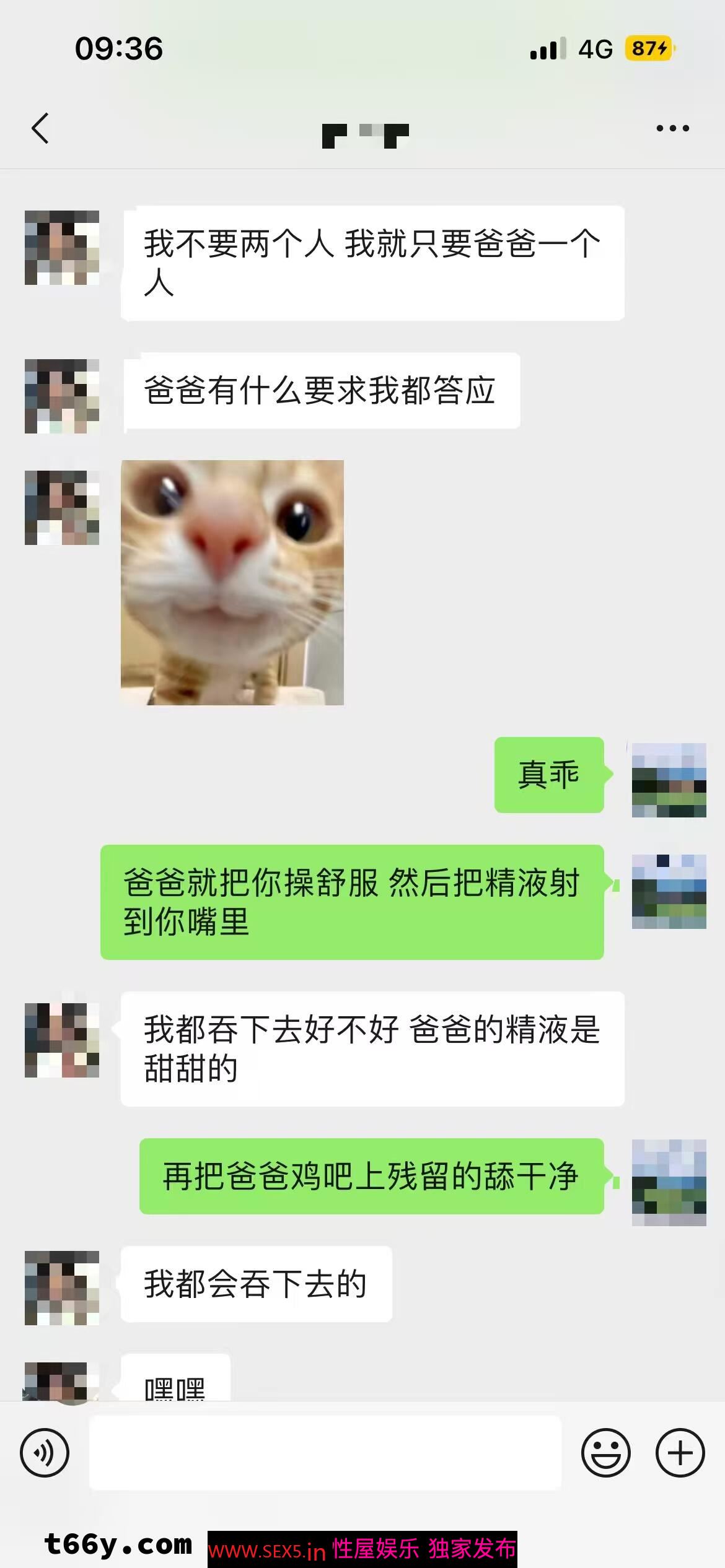Switch to voice message input
The image size is (725, 1568).
pyautogui.click(x=45, y=1452)
